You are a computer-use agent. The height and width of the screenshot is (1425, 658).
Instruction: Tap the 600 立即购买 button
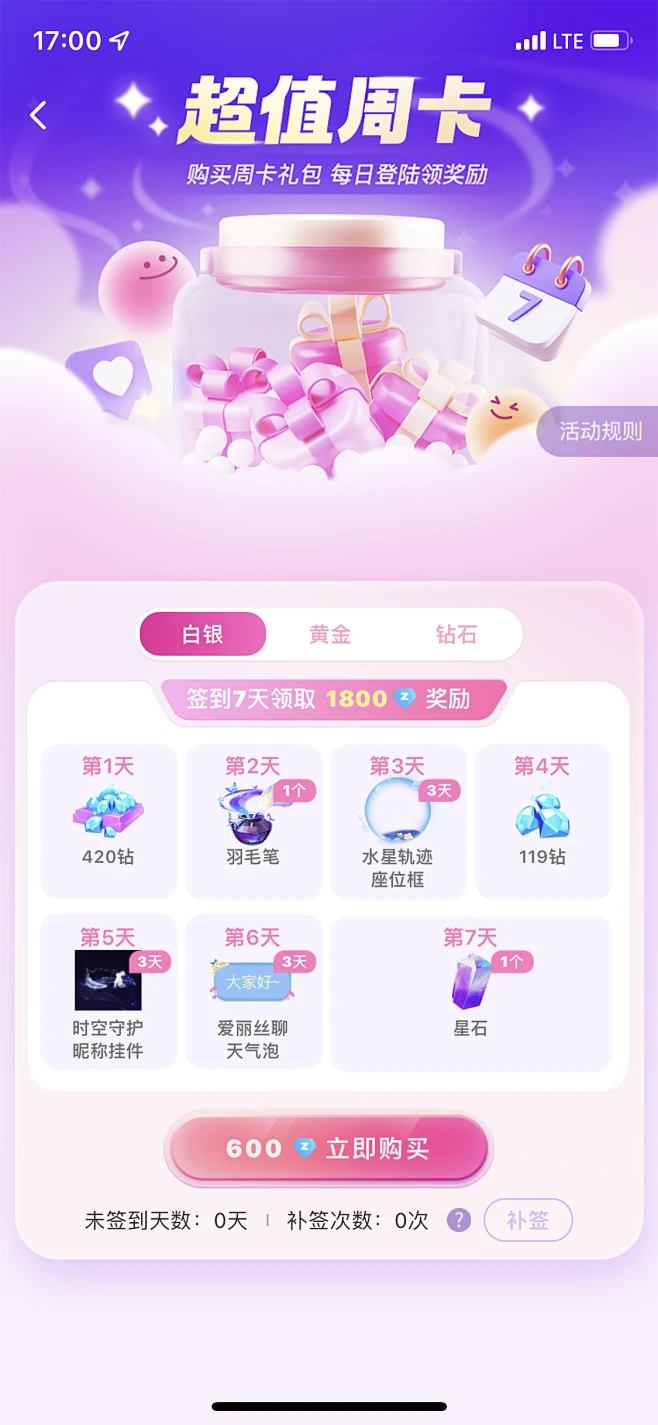[329, 1148]
